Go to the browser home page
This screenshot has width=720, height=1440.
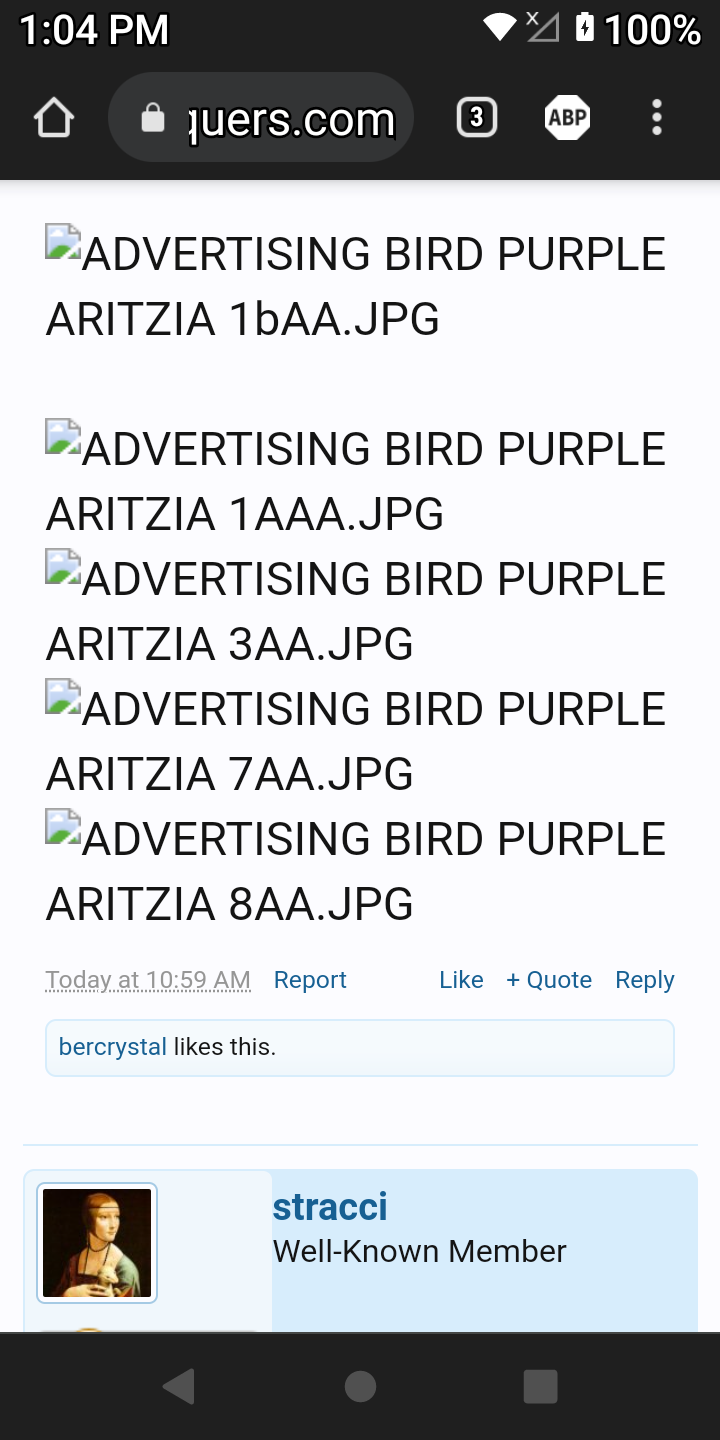[x=54, y=118]
